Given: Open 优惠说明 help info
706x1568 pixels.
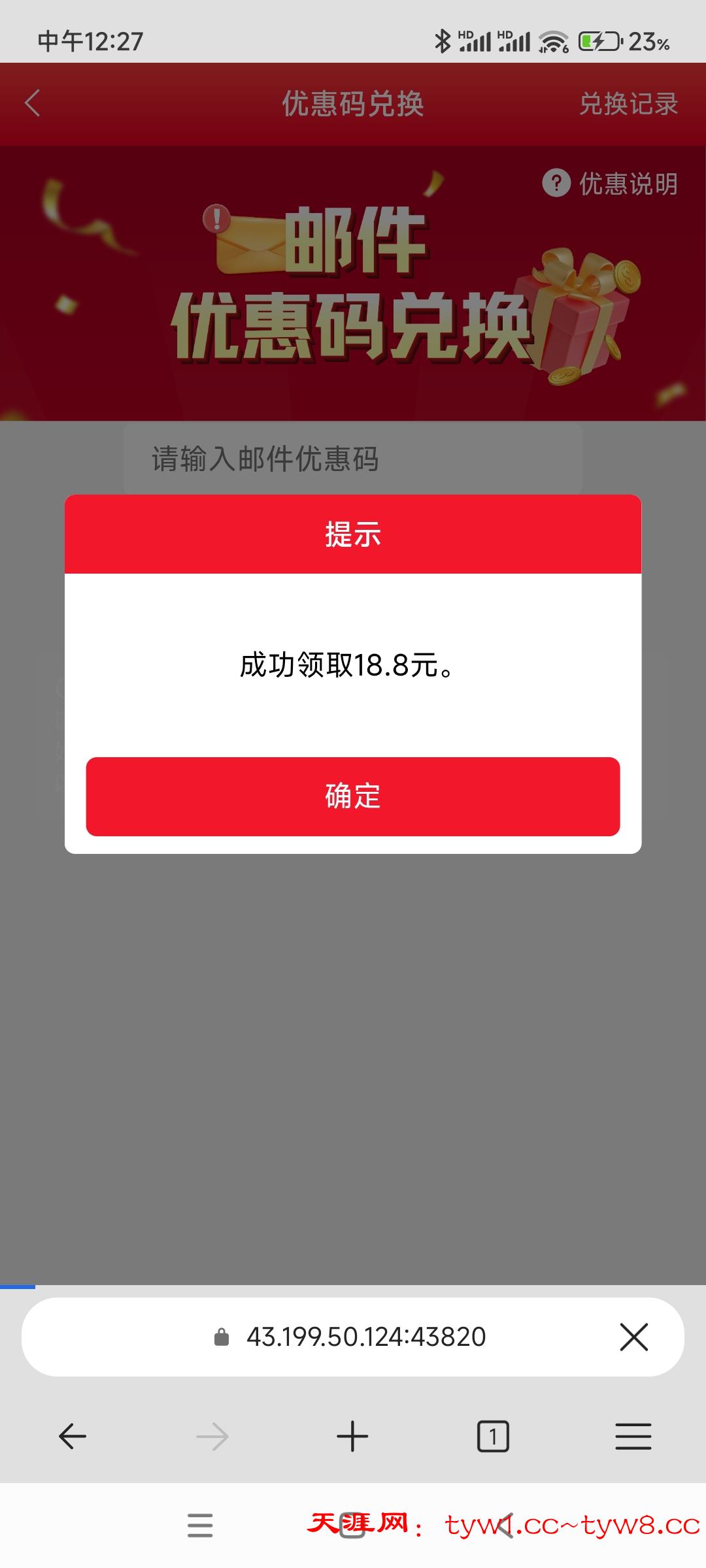Looking at the screenshot, I should (610, 184).
